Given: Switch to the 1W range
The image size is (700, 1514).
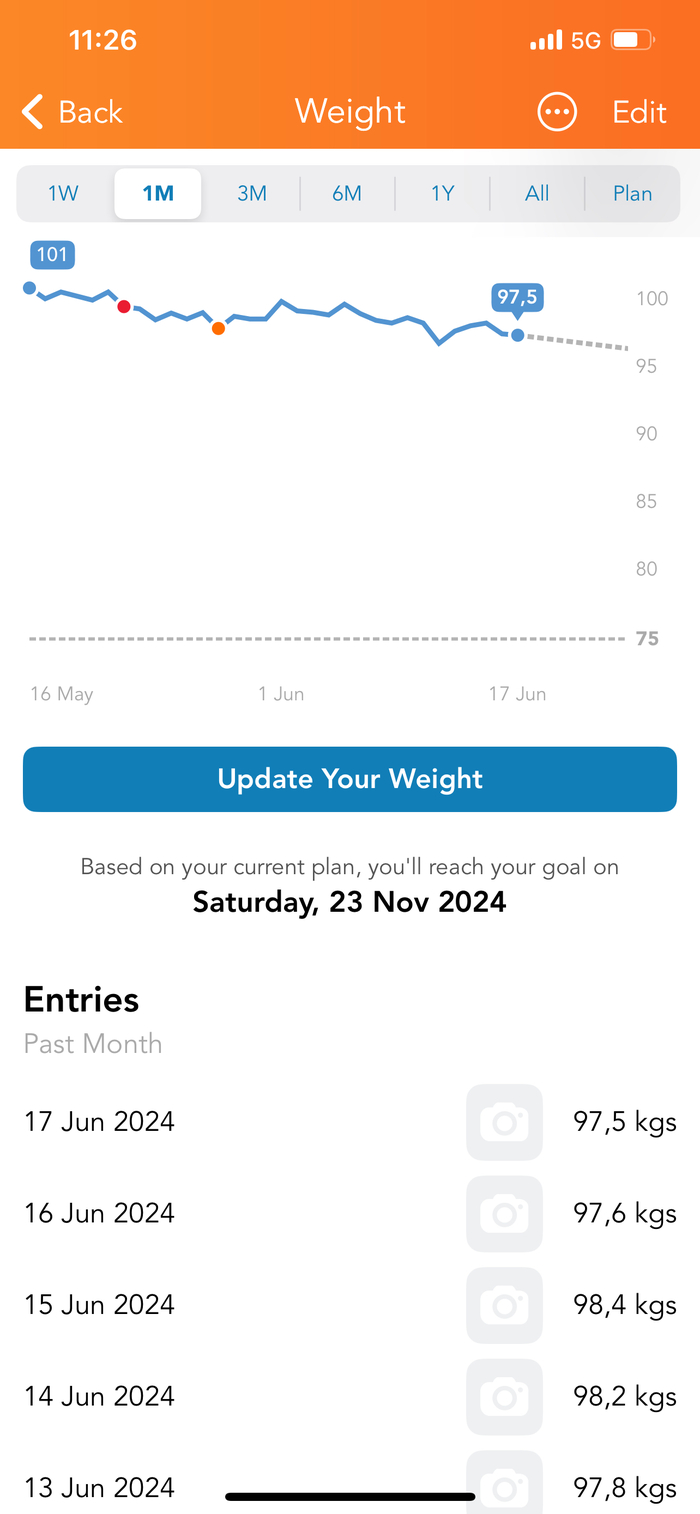Looking at the screenshot, I should [x=64, y=194].
